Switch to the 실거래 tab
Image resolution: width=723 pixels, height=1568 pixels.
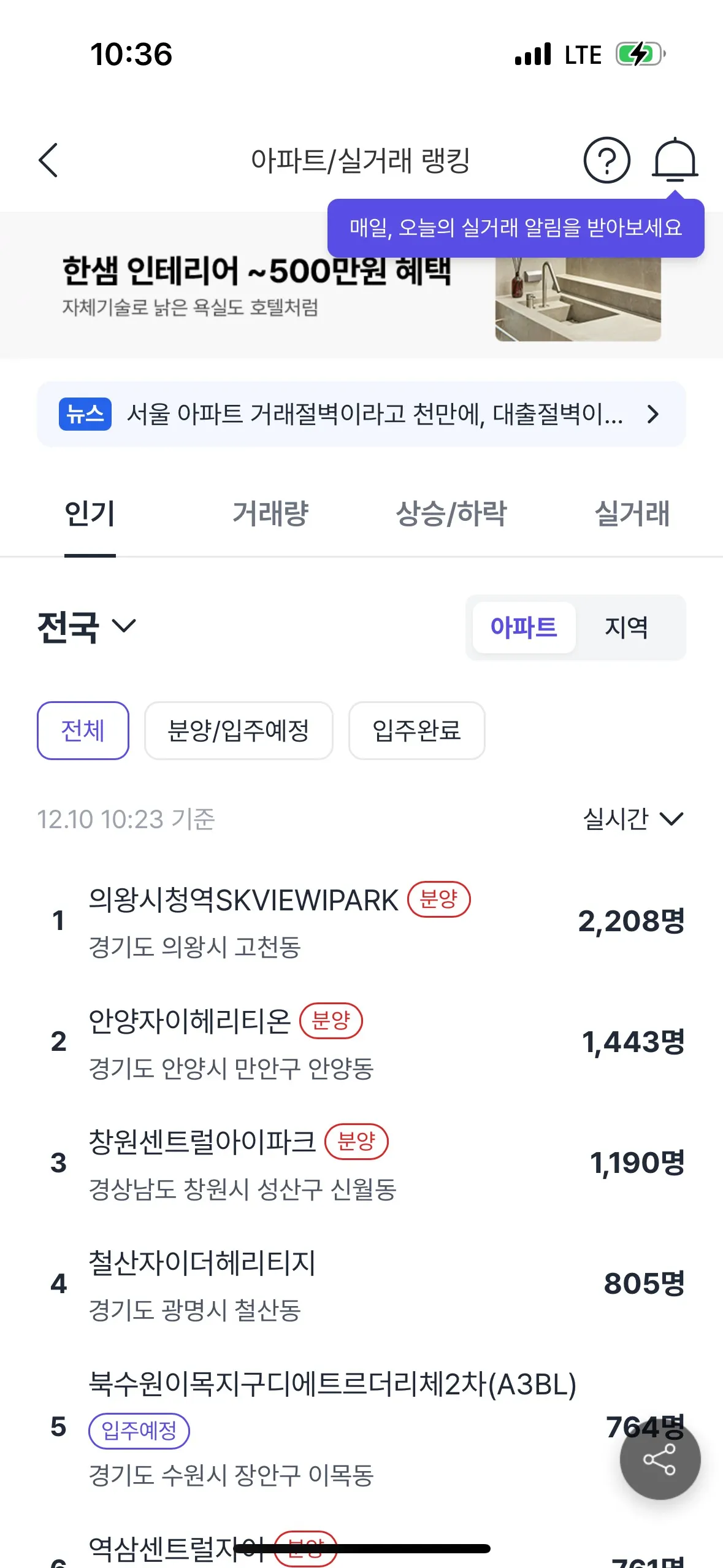click(632, 514)
